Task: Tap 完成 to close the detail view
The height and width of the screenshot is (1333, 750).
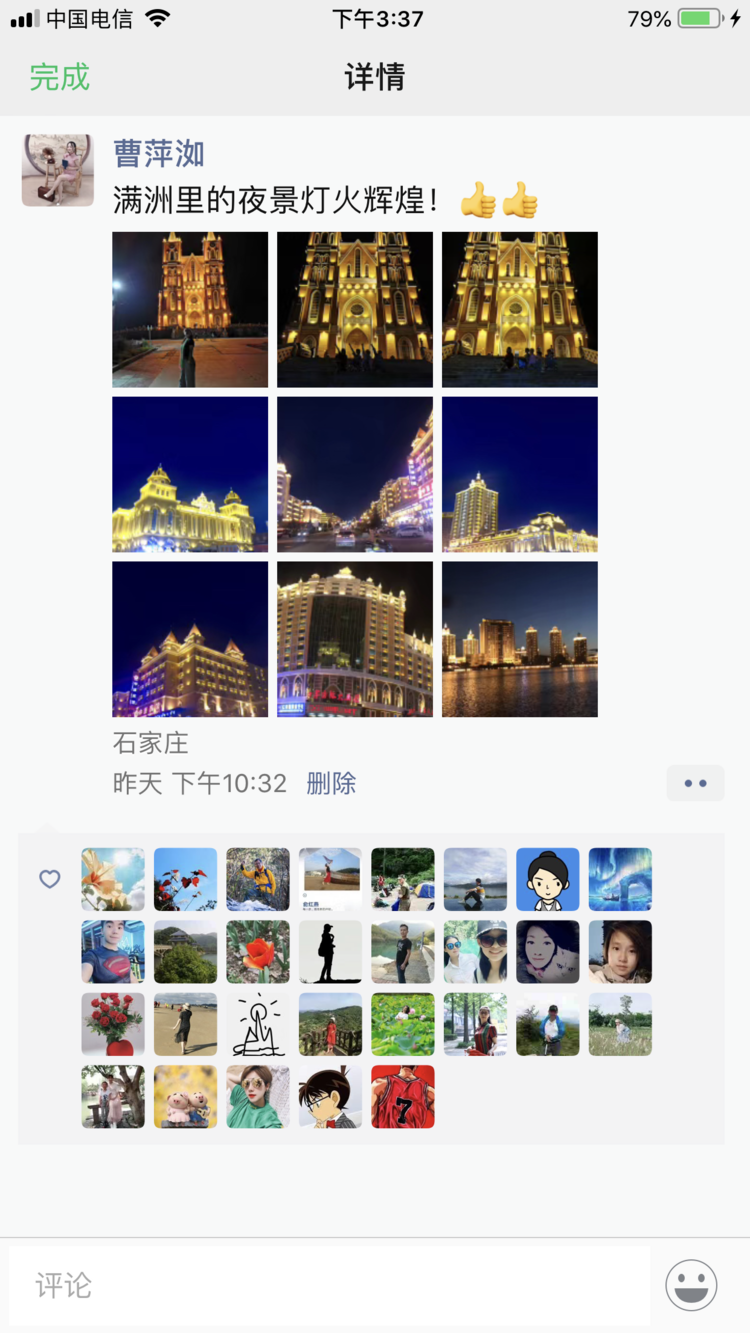Action: (x=60, y=77)
